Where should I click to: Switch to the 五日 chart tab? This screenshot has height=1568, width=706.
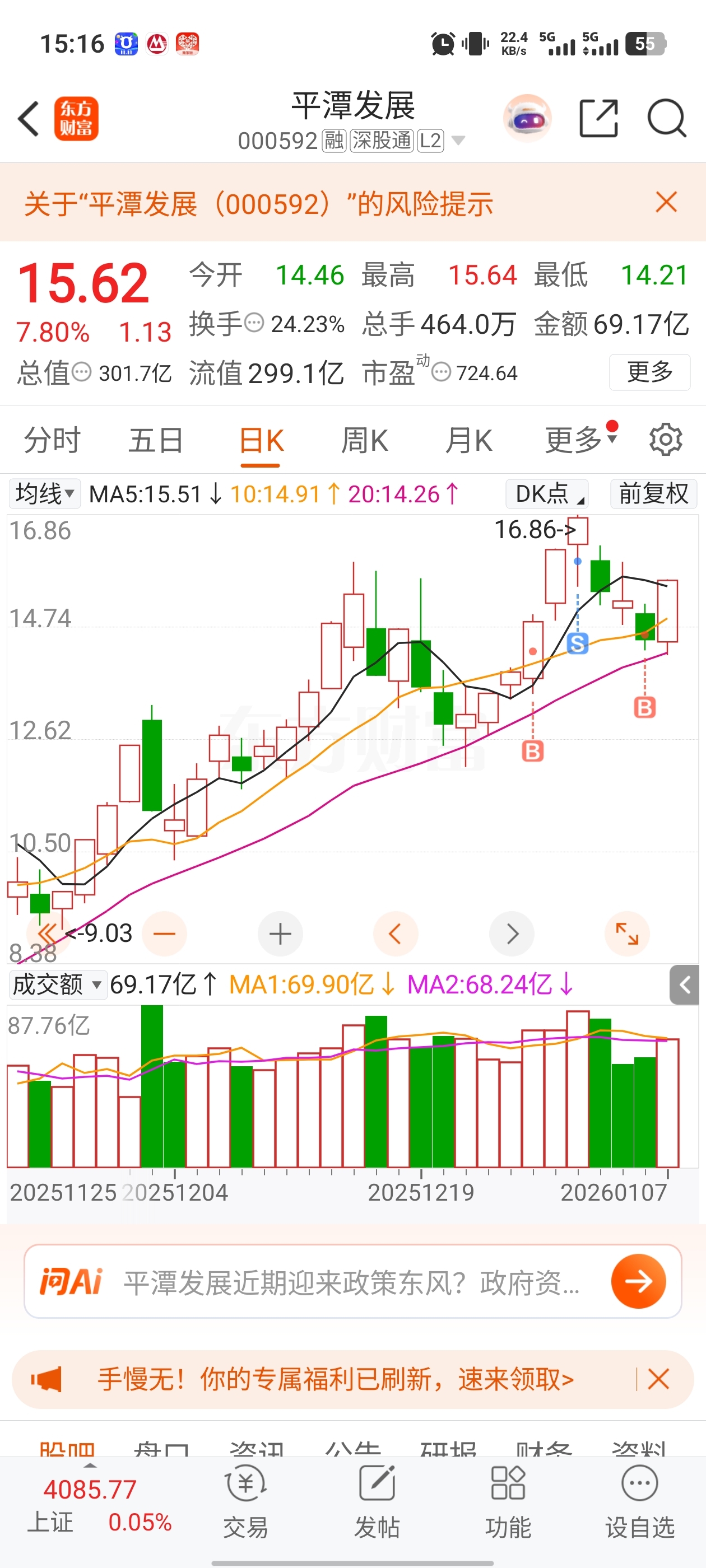pyautogui.click(x=155, y=440)
